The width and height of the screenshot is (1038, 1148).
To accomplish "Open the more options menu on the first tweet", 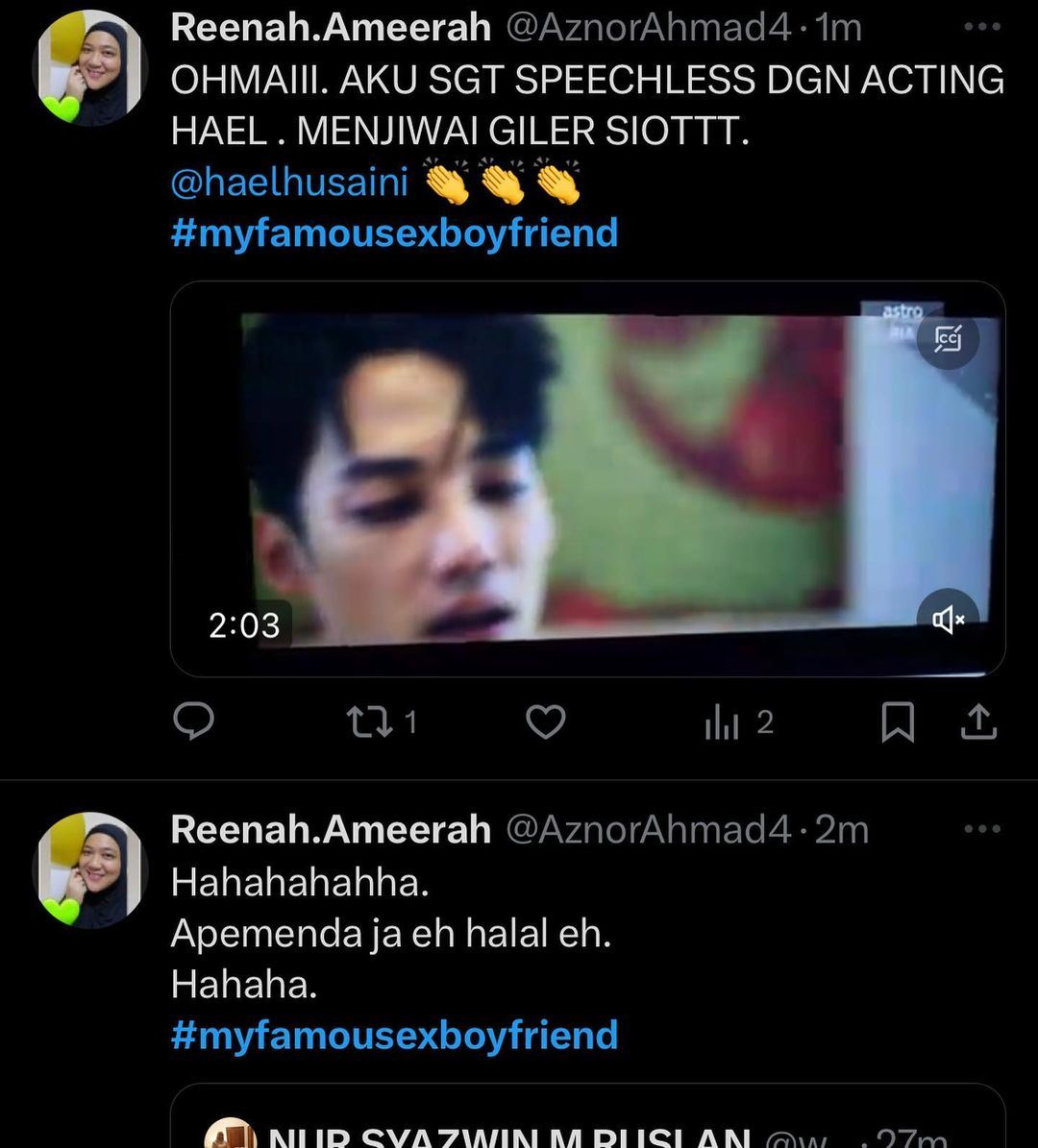I will [x=981, y=27].
